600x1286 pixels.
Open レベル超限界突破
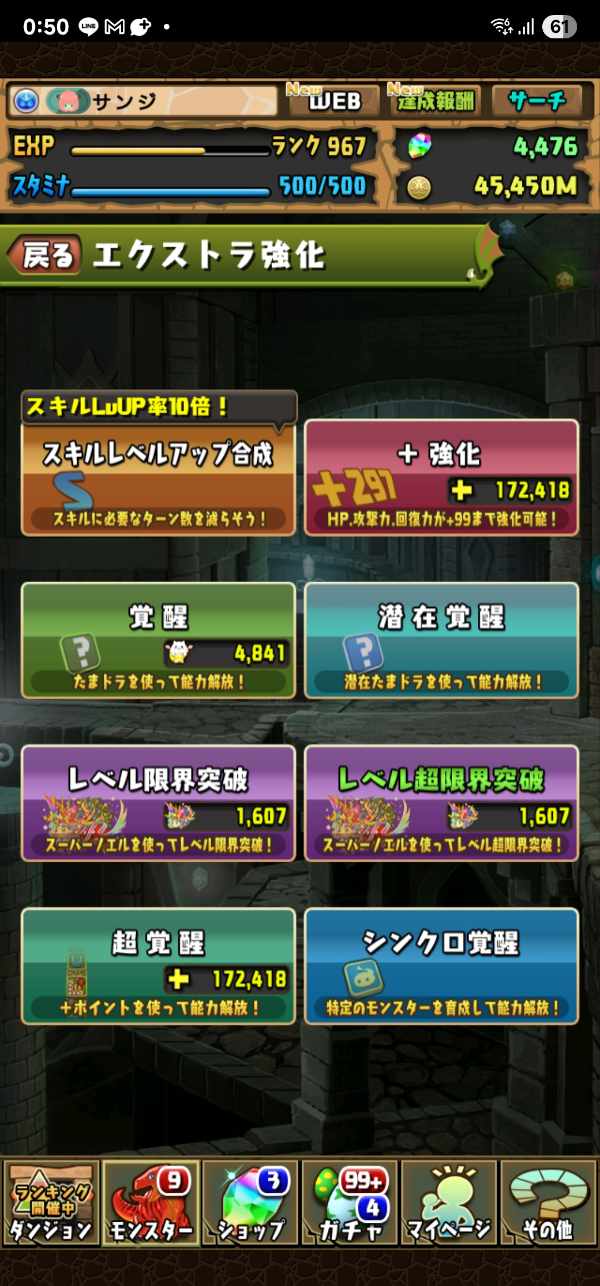[x=441, y=803]
